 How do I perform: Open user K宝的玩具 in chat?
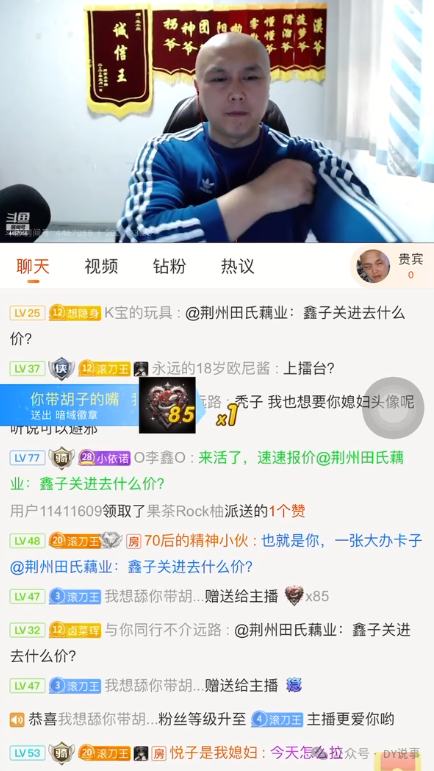(x=138, y=313)
